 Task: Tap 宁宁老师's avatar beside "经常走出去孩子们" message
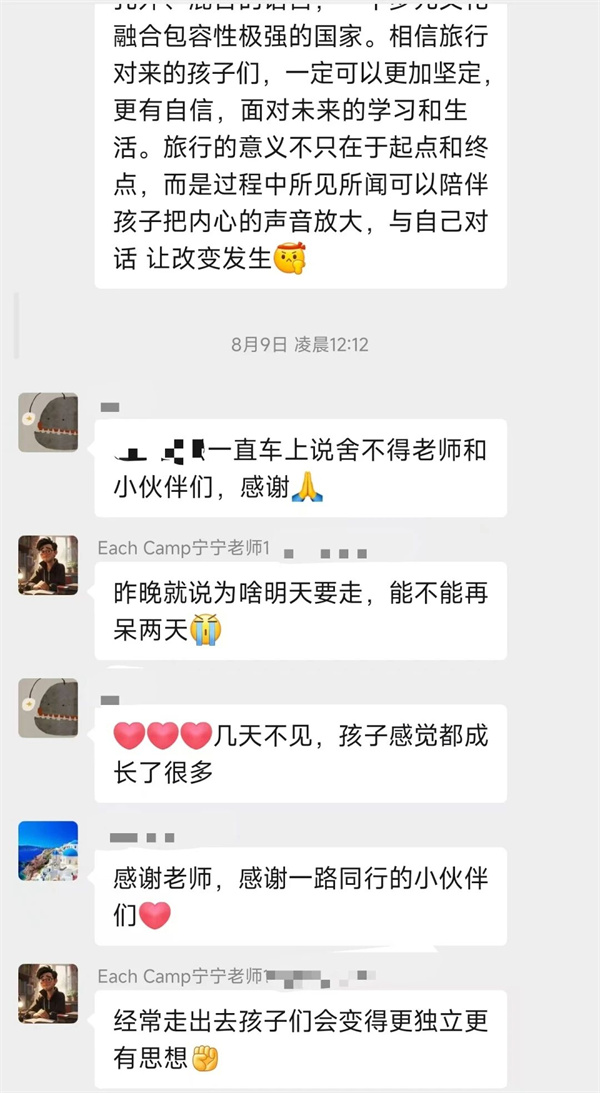click(48, 994)
